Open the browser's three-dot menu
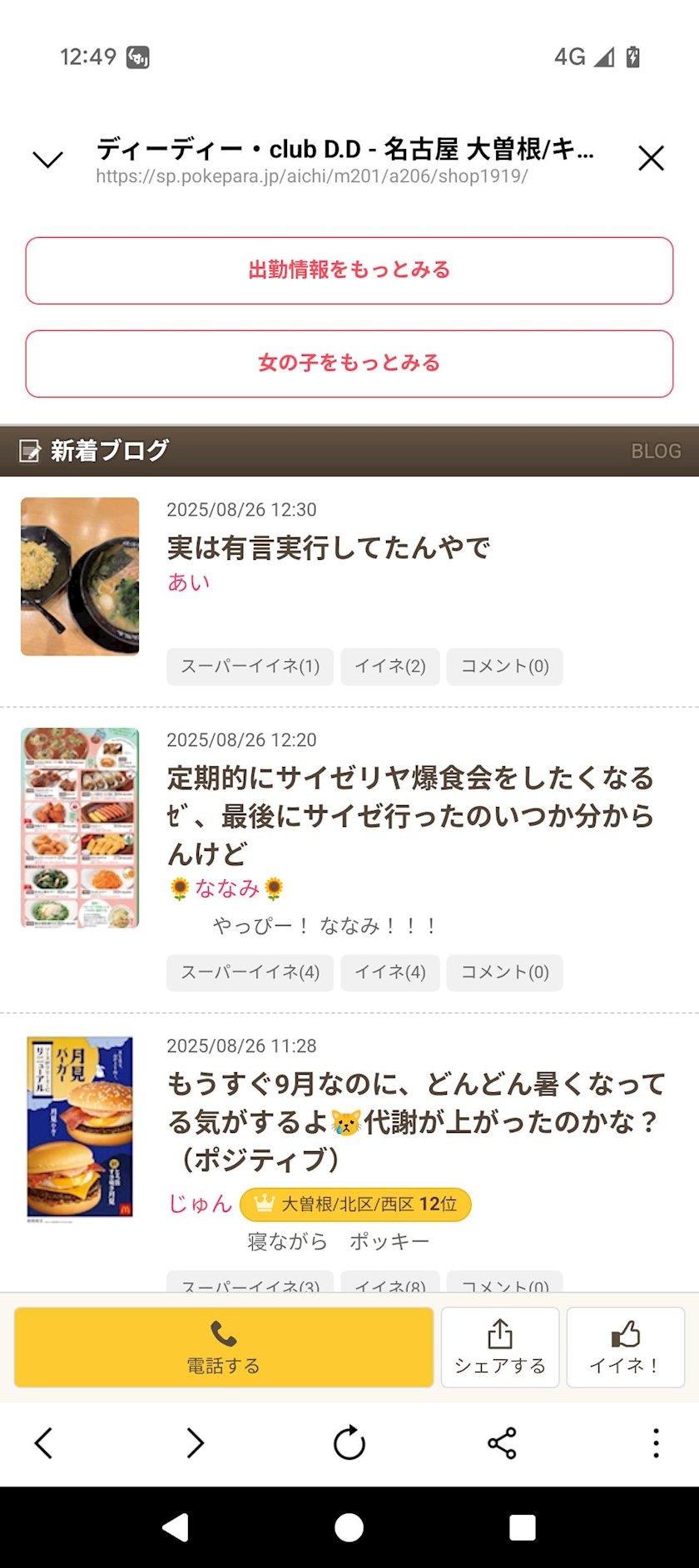The width and height of the screenshot is (699, 1568). coord(656,1443)
